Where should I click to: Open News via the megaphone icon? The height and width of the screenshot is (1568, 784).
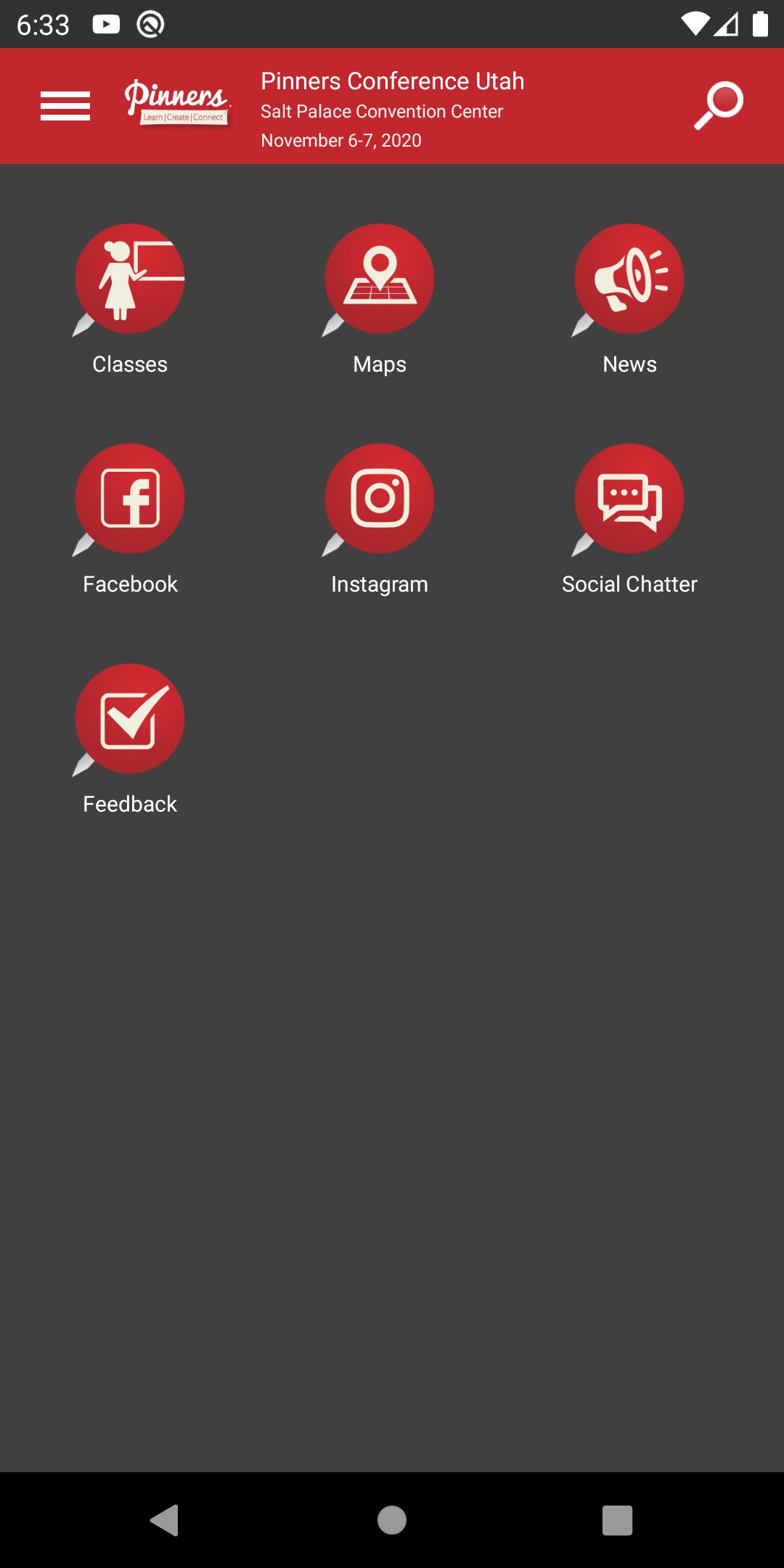[x=629, y=279]
